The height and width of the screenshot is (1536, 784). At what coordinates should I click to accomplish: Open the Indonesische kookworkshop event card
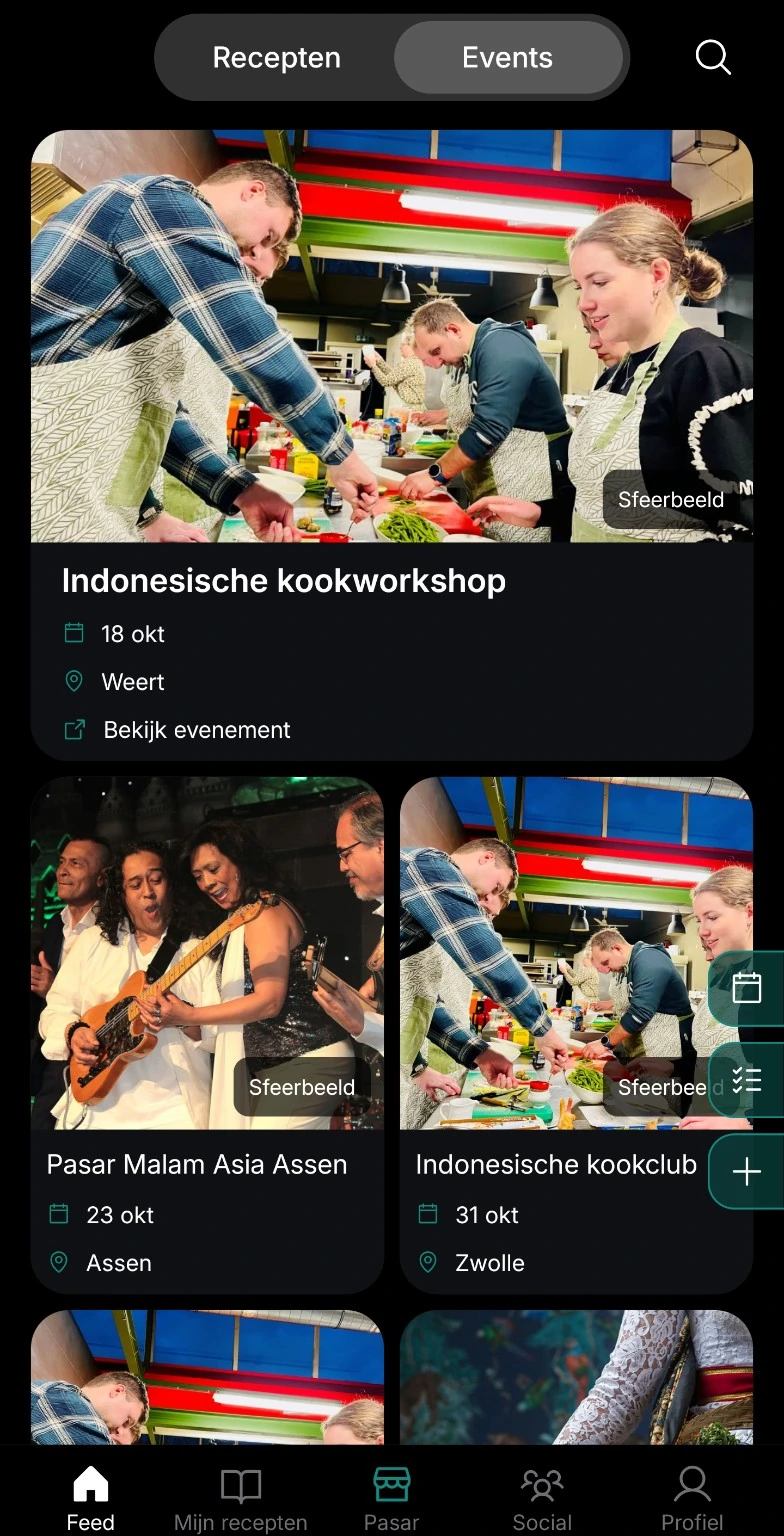[x=392, y=446]
